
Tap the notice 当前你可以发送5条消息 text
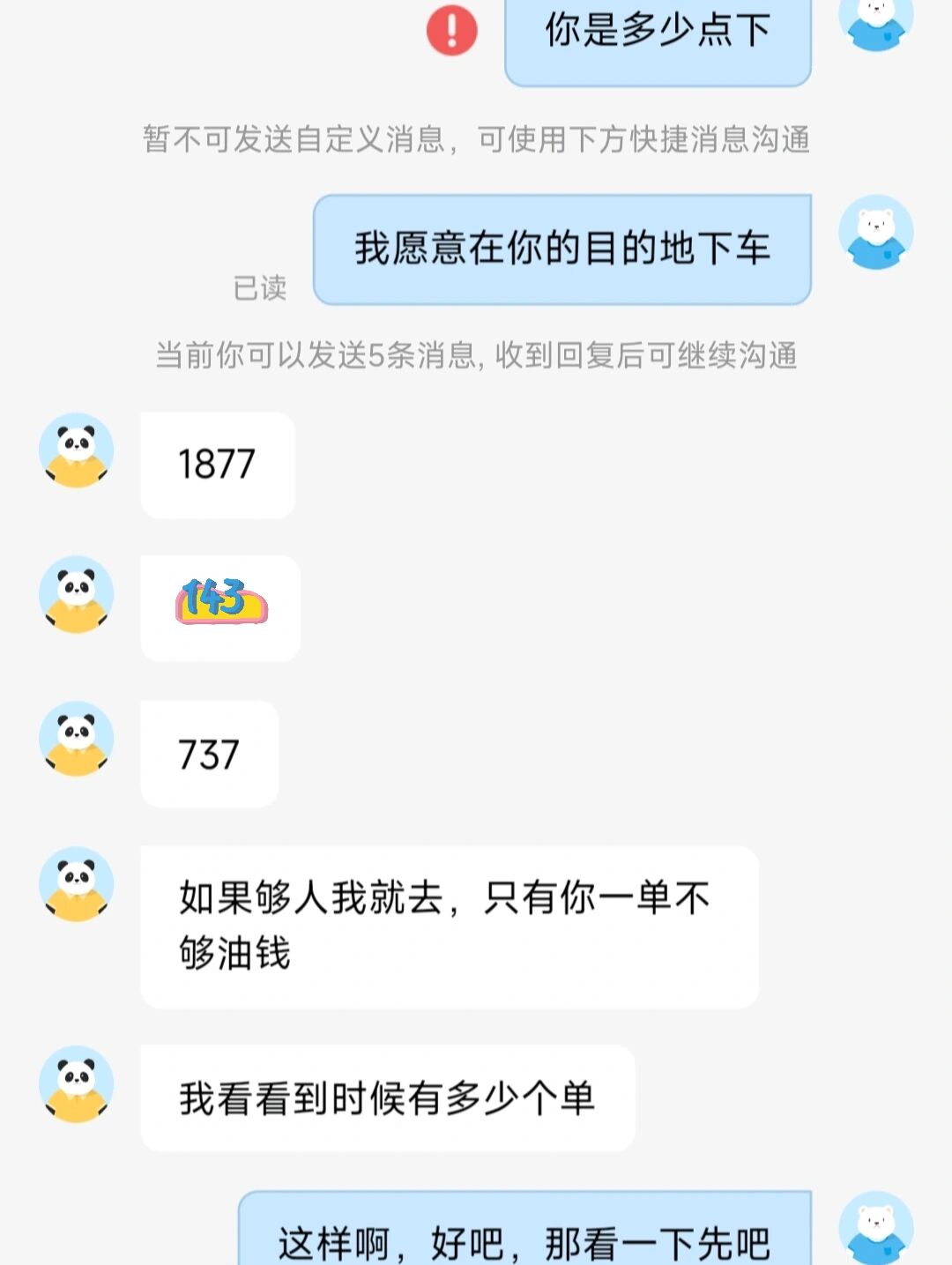pyautogui.click(x=476, y=356)
